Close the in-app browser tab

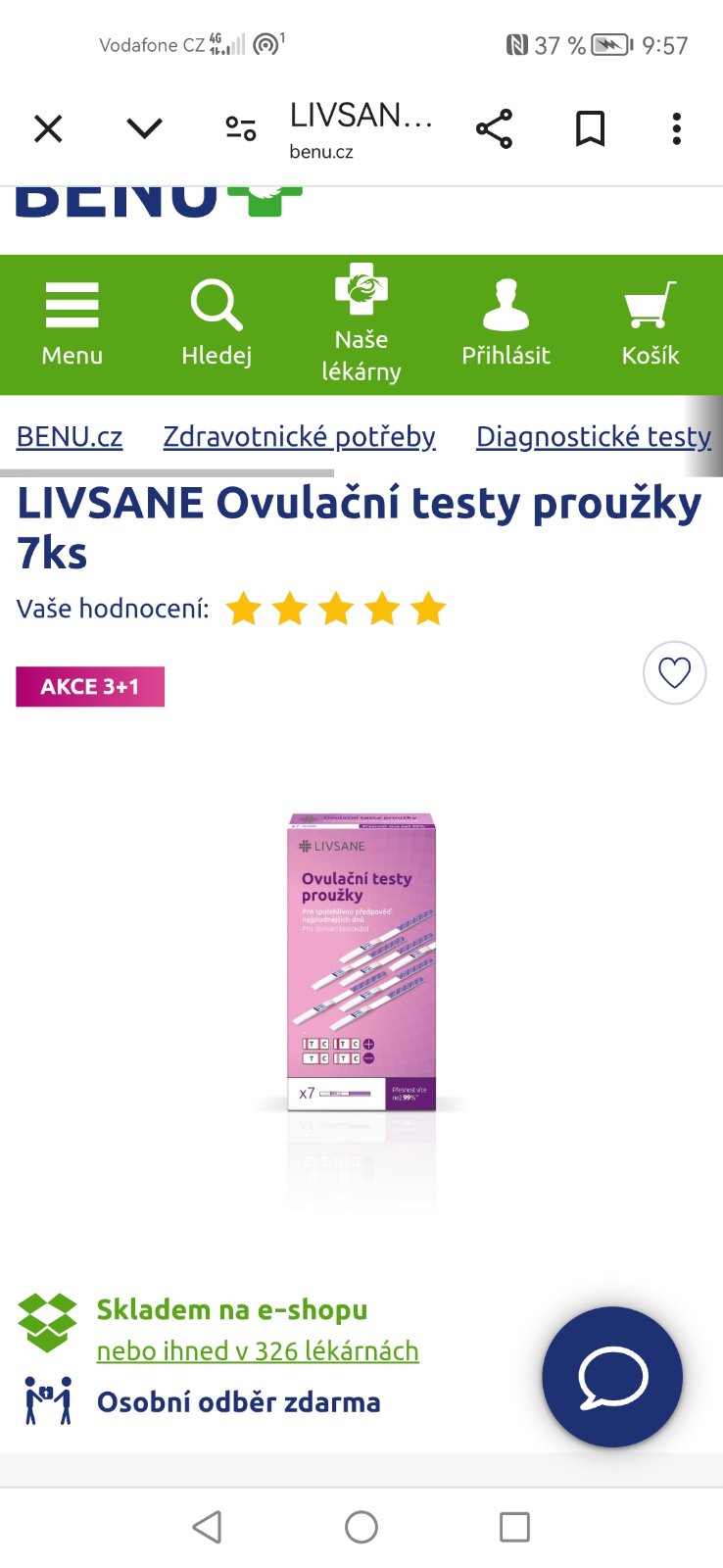[x=48, y=128]
